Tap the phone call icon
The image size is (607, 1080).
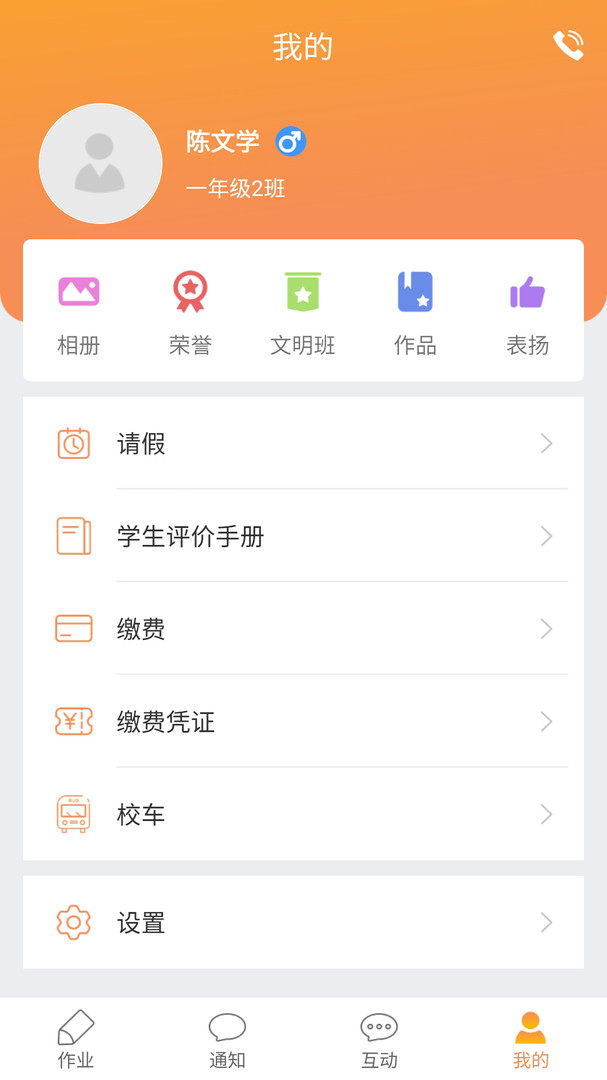568,45
